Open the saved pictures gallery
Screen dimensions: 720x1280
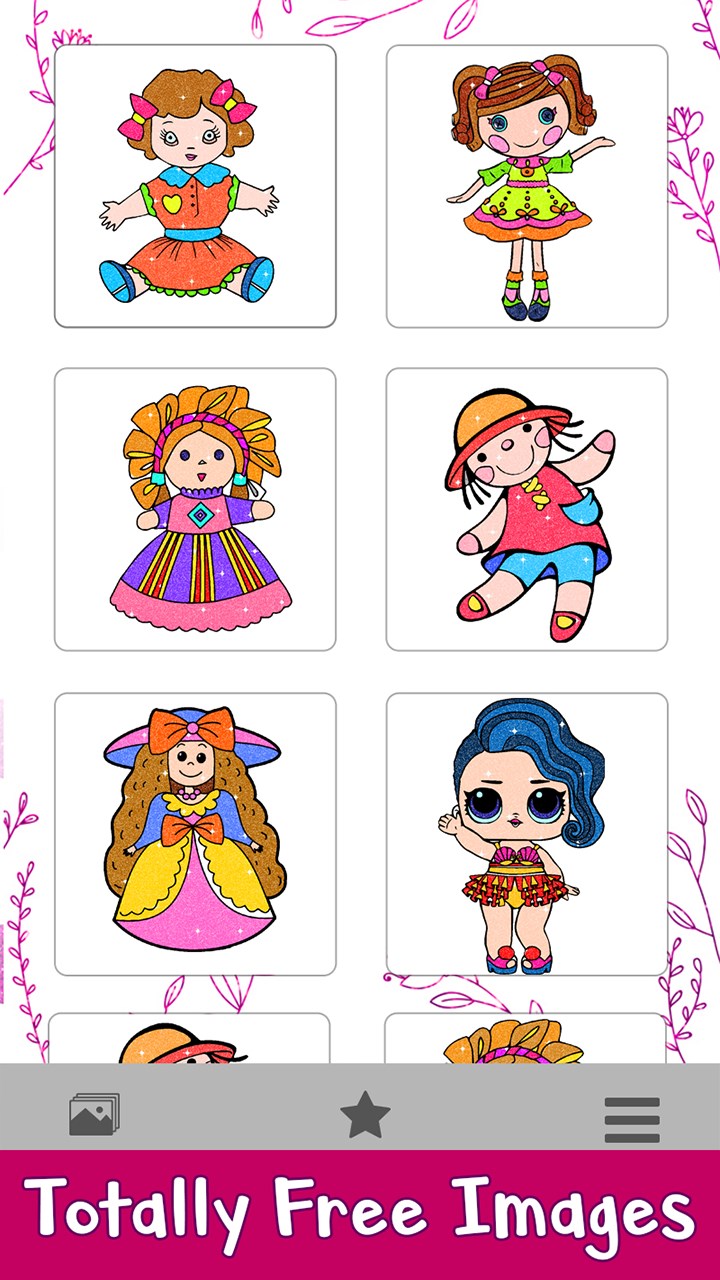click(95, 1114)
